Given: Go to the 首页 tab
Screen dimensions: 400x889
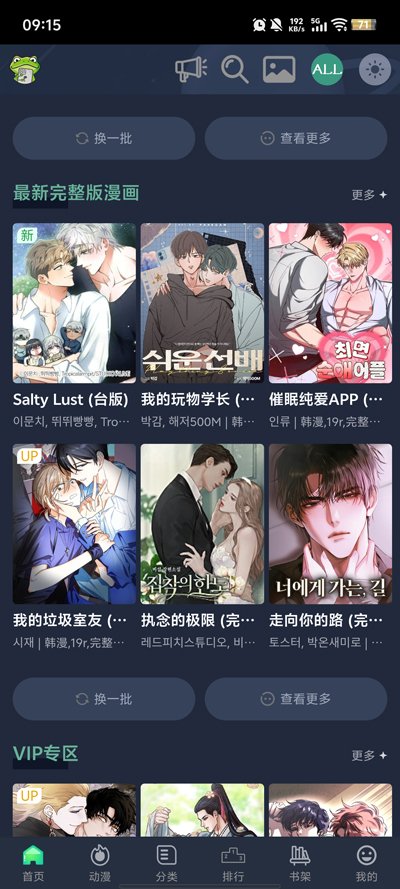Looking at the screenshot, I should coord(33,863).
